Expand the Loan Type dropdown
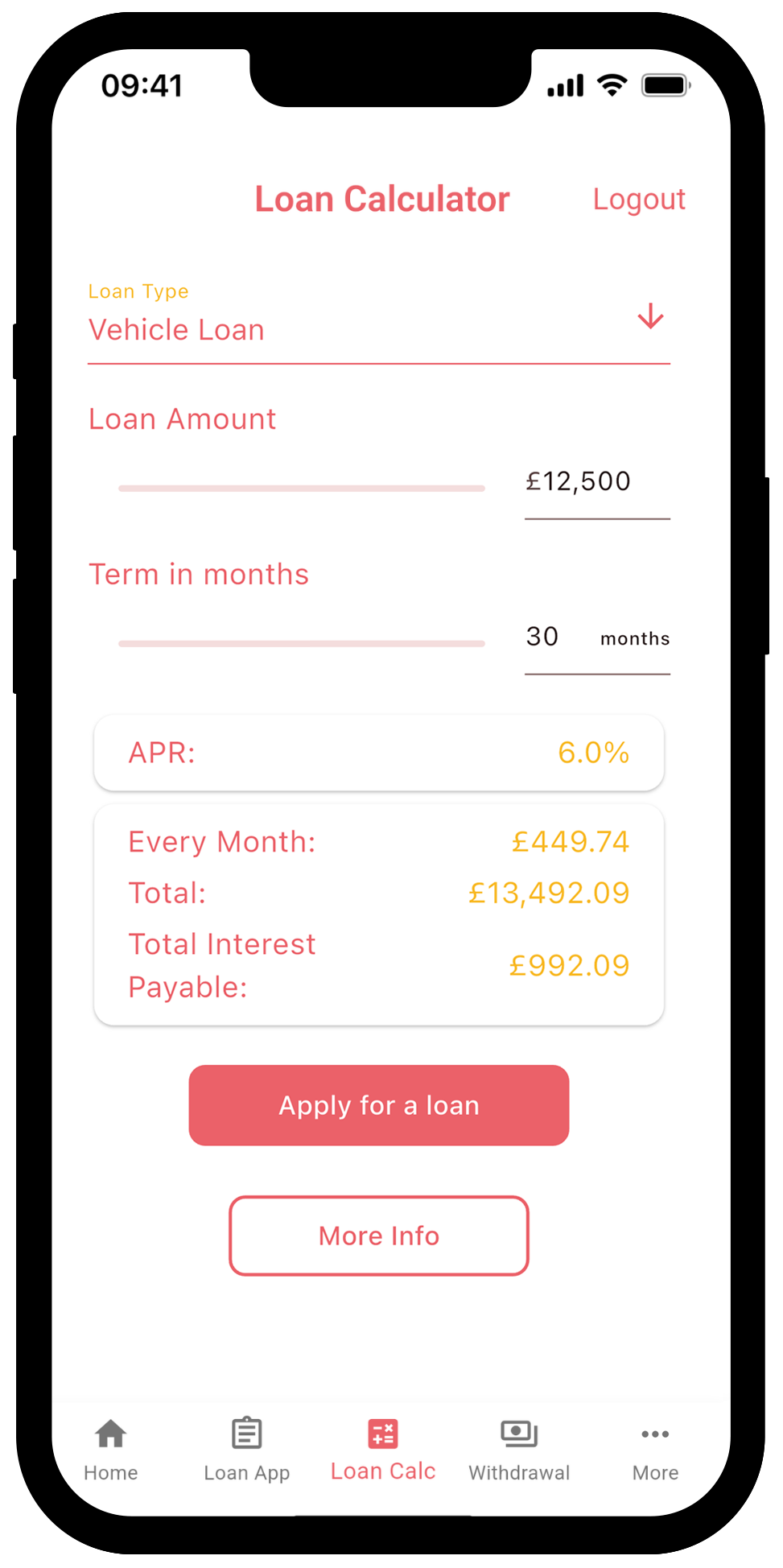Screen dimensions: 783x1568 coord(650,317)
